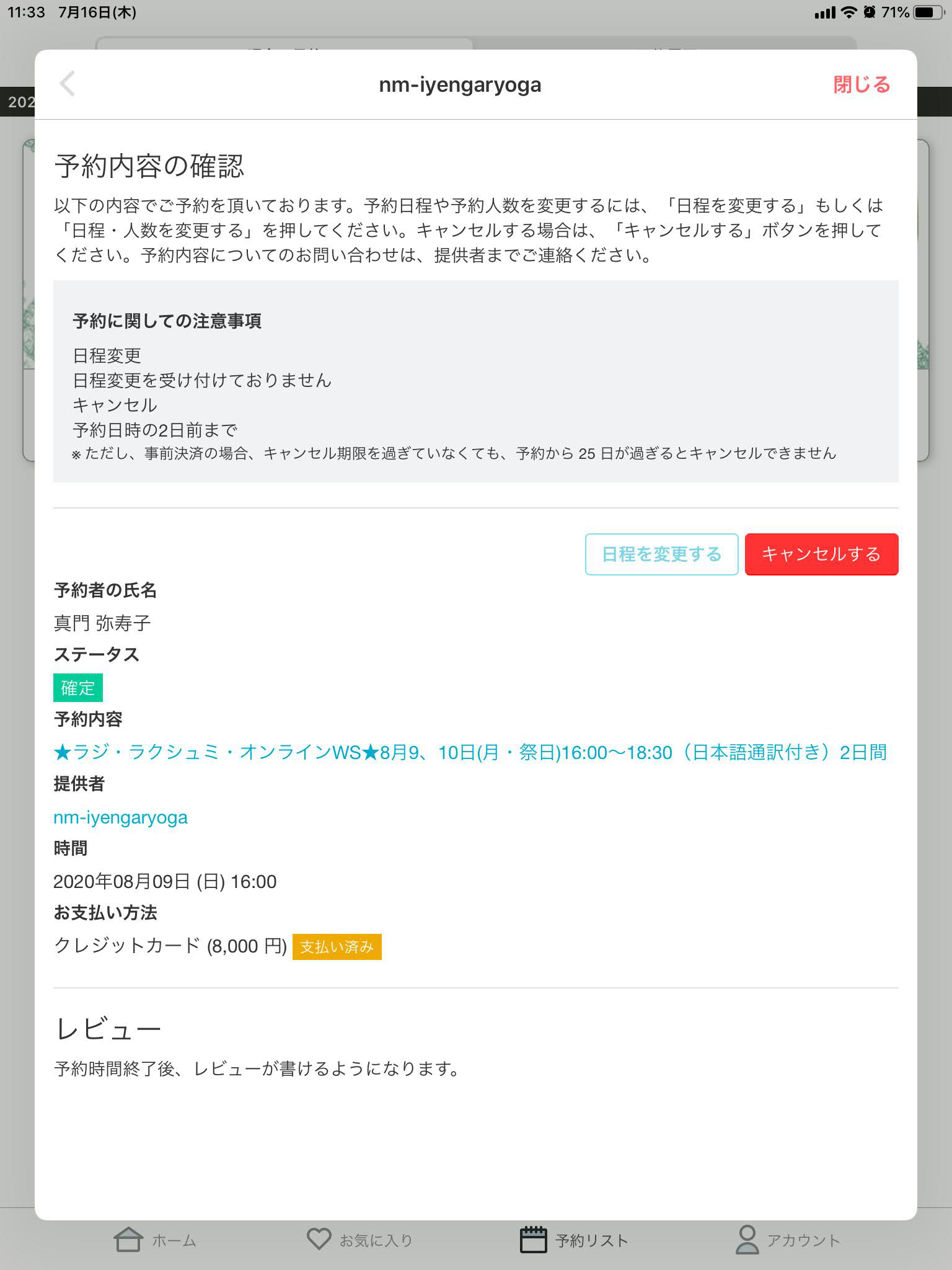Go to the アカウント tab
The height and width of the screenshot is (1270, 952).
(x=787, y=1240)
